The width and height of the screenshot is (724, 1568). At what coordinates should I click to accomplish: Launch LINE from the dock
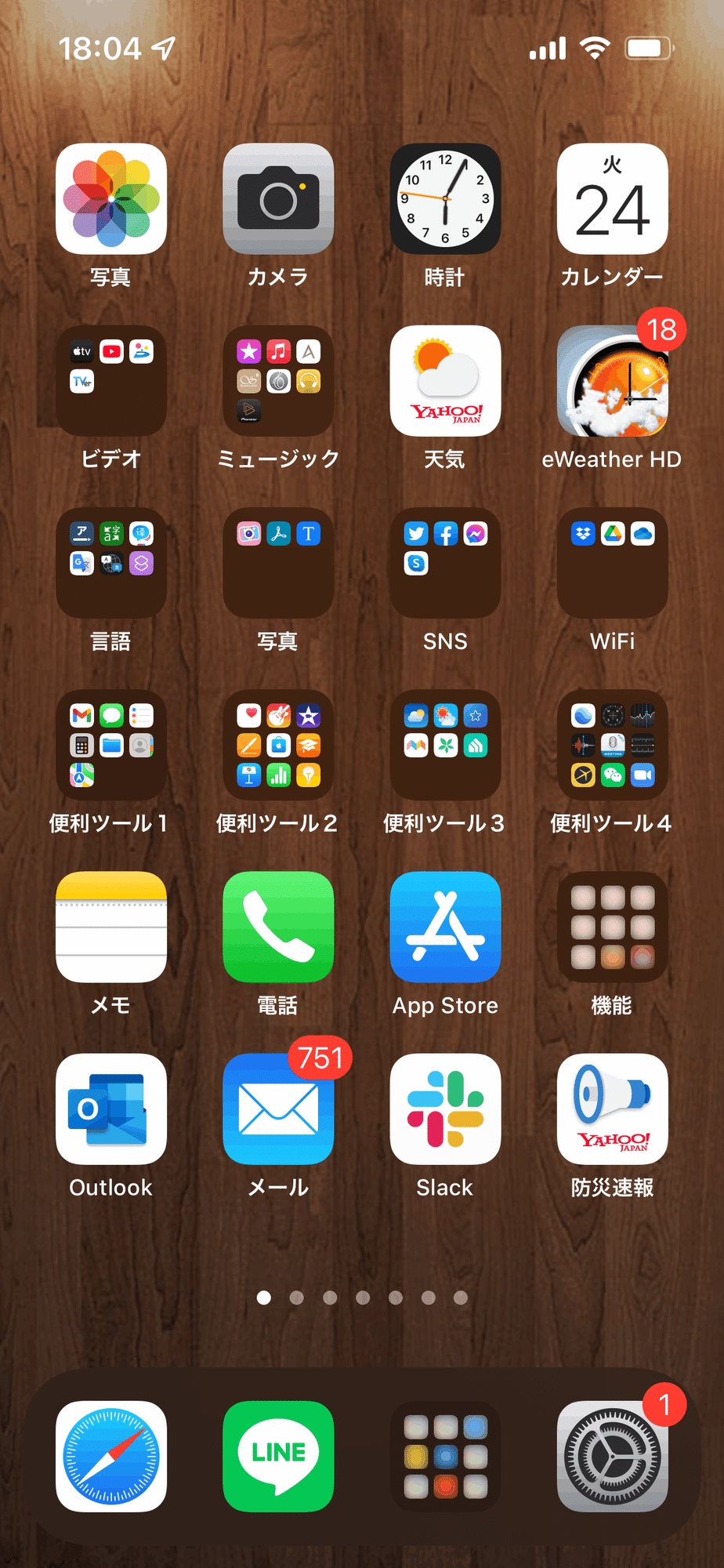coord(277,1456)
